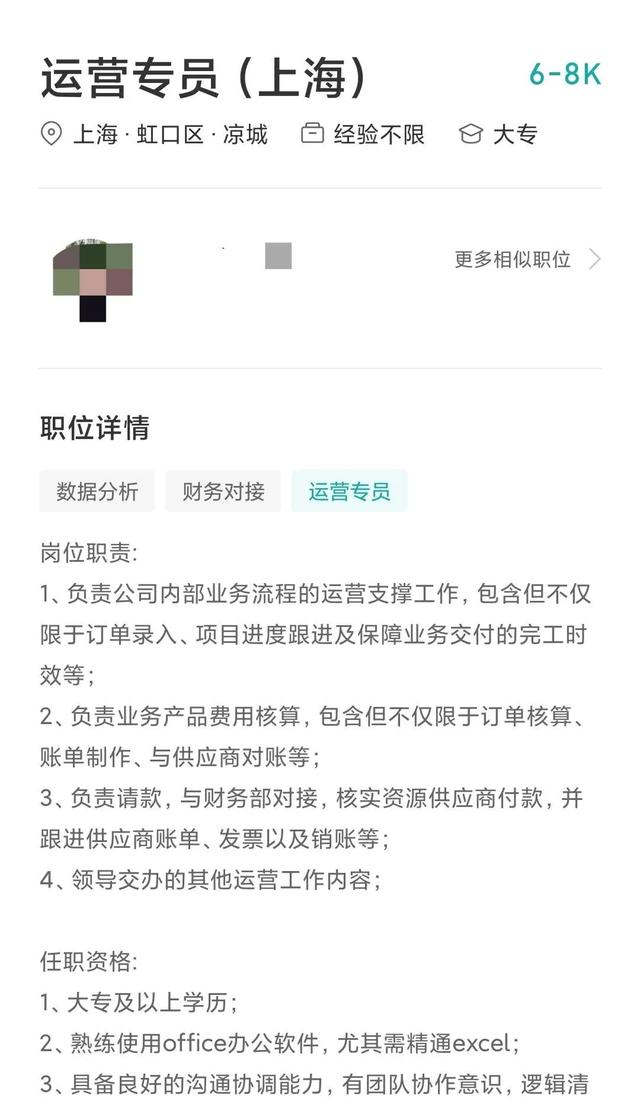Open 更多相似职位 link
This screenshot has height=1114, width=640.
point(526,260)
